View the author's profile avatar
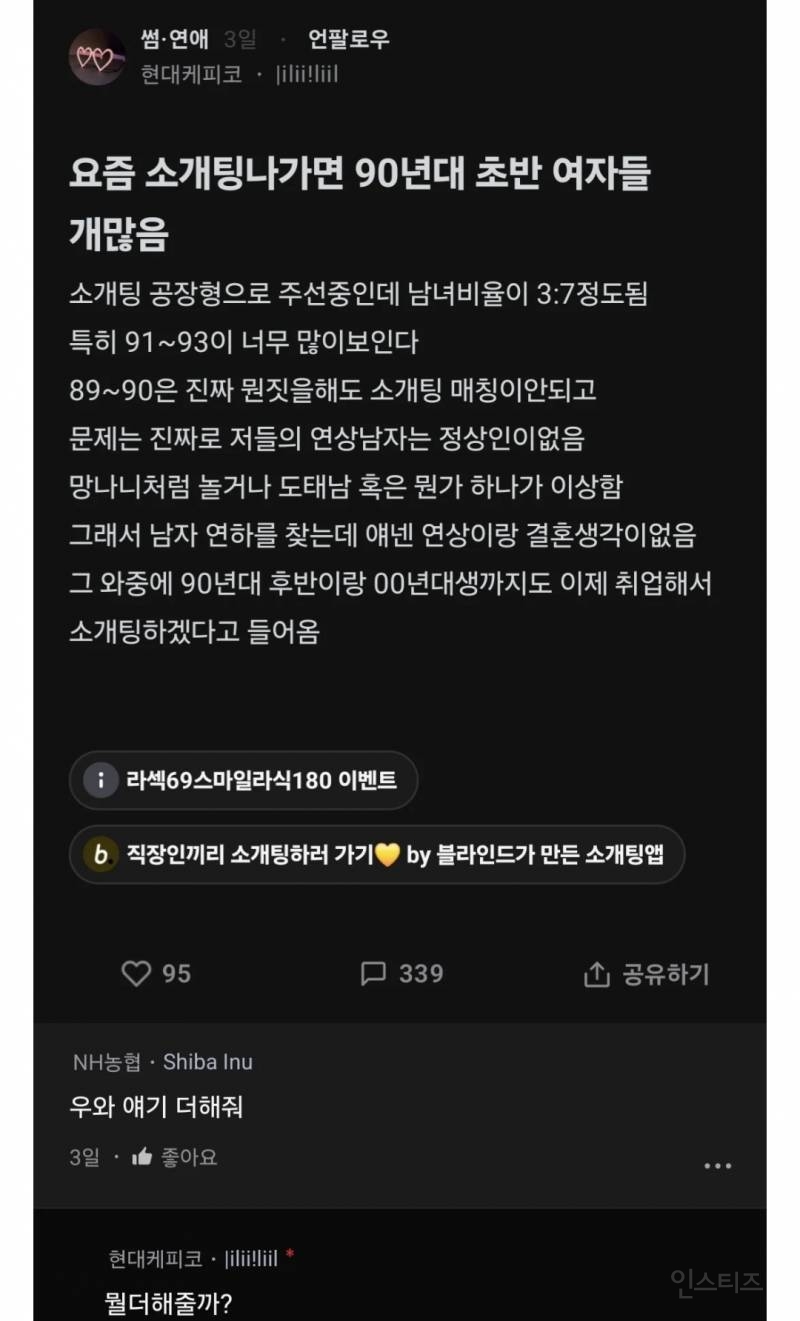This screenshot has width=800, height=1321. click(97, 57)
